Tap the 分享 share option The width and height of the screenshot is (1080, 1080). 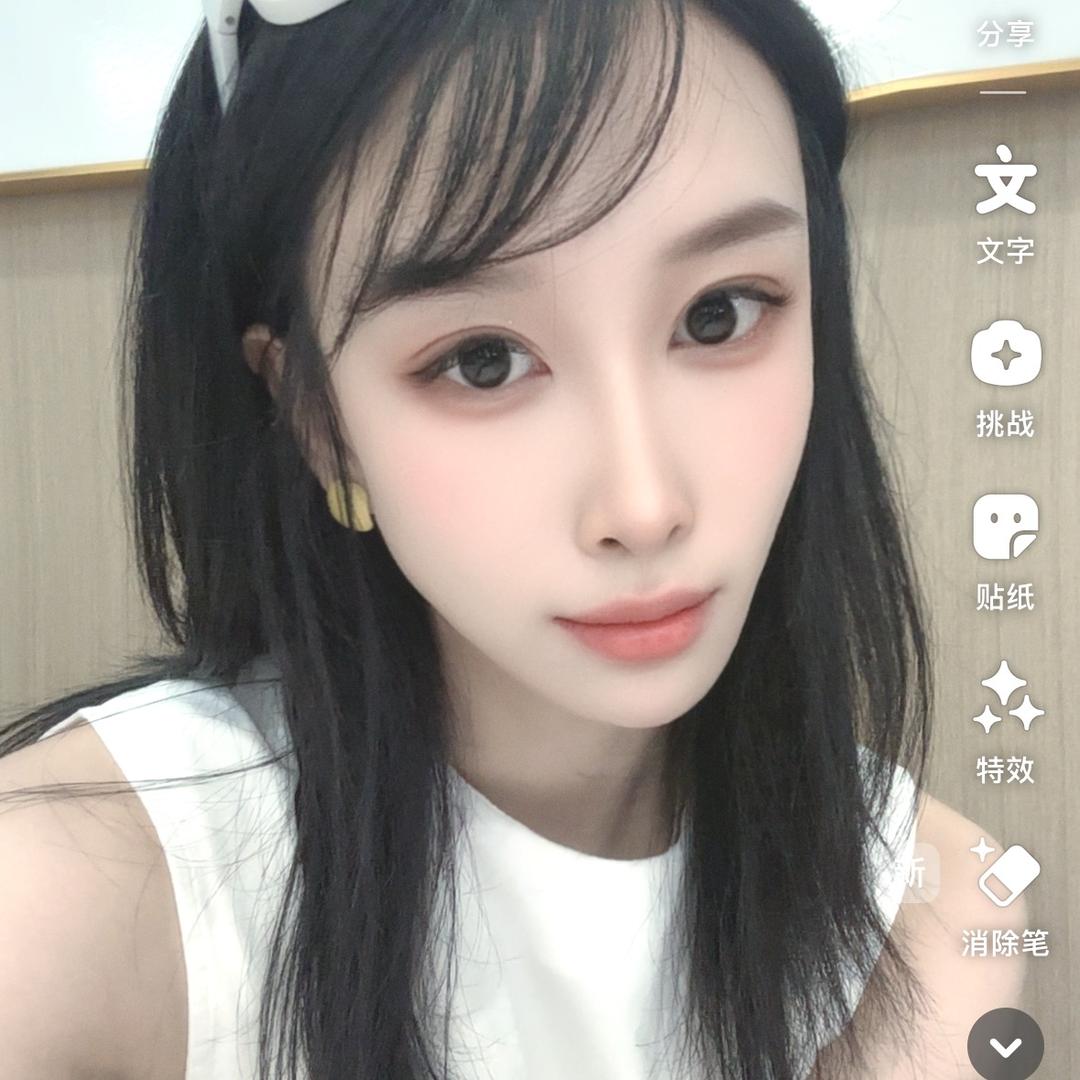(1005, 34)
